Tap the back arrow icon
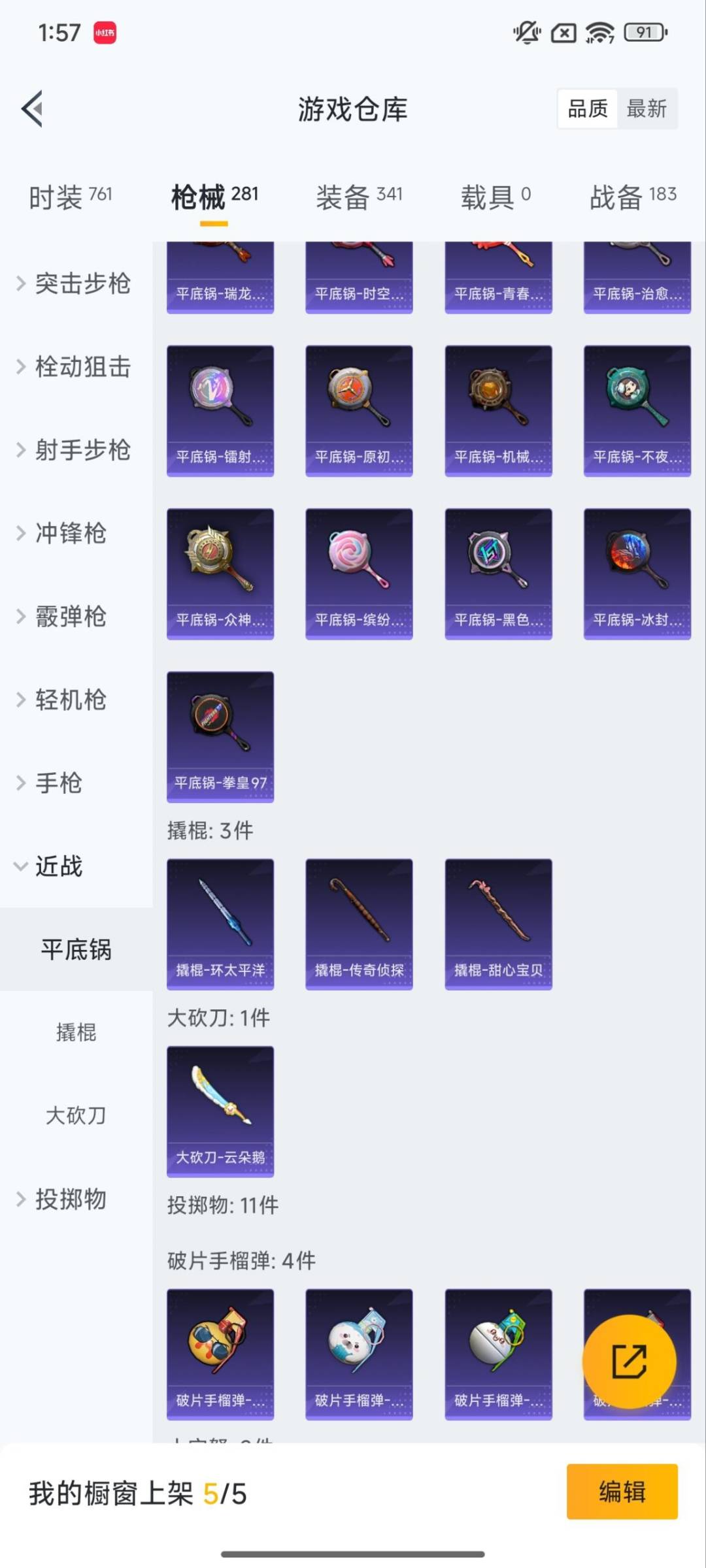Image resolution: width=706 pixels, height=1568 pixels. pyautogui.click(x=31, y=109)
